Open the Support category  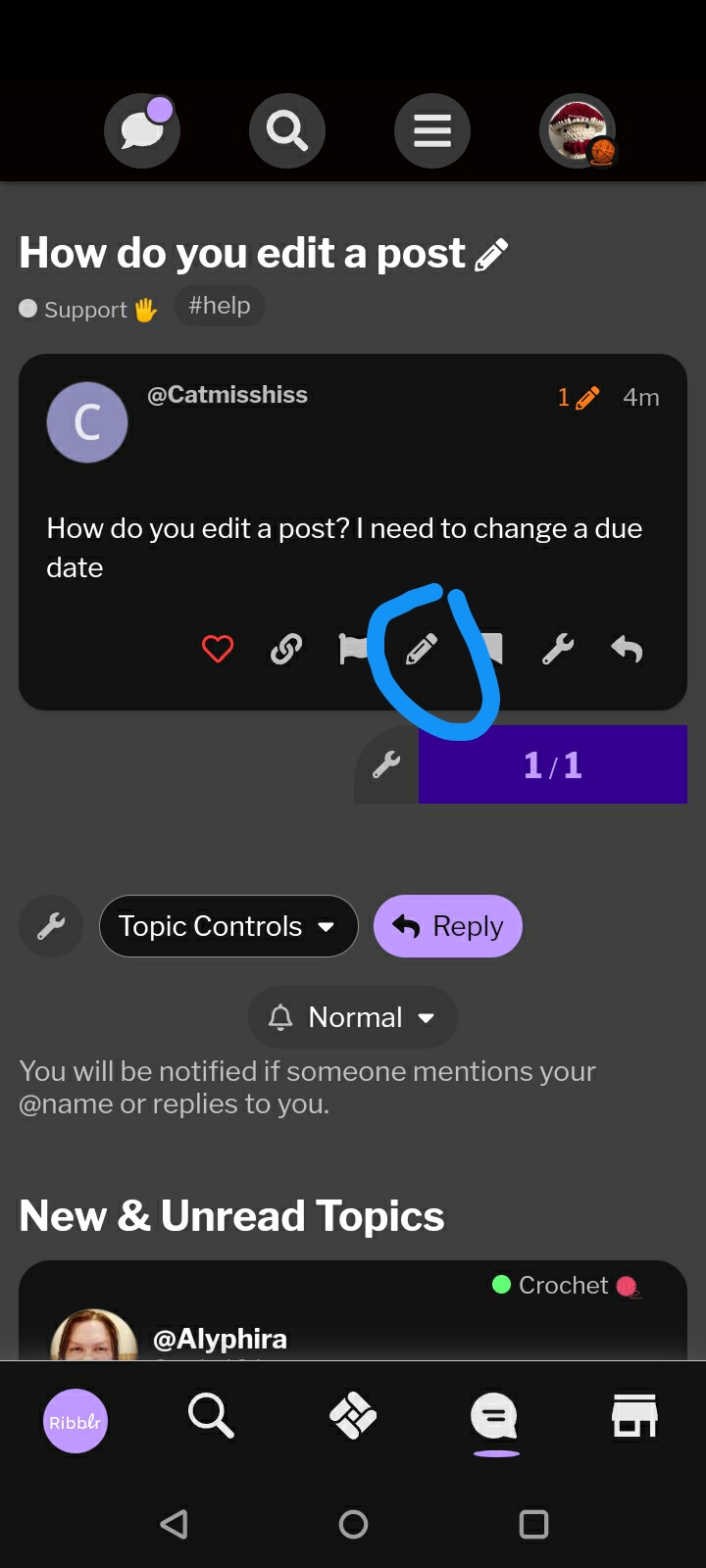coord(88,310)
